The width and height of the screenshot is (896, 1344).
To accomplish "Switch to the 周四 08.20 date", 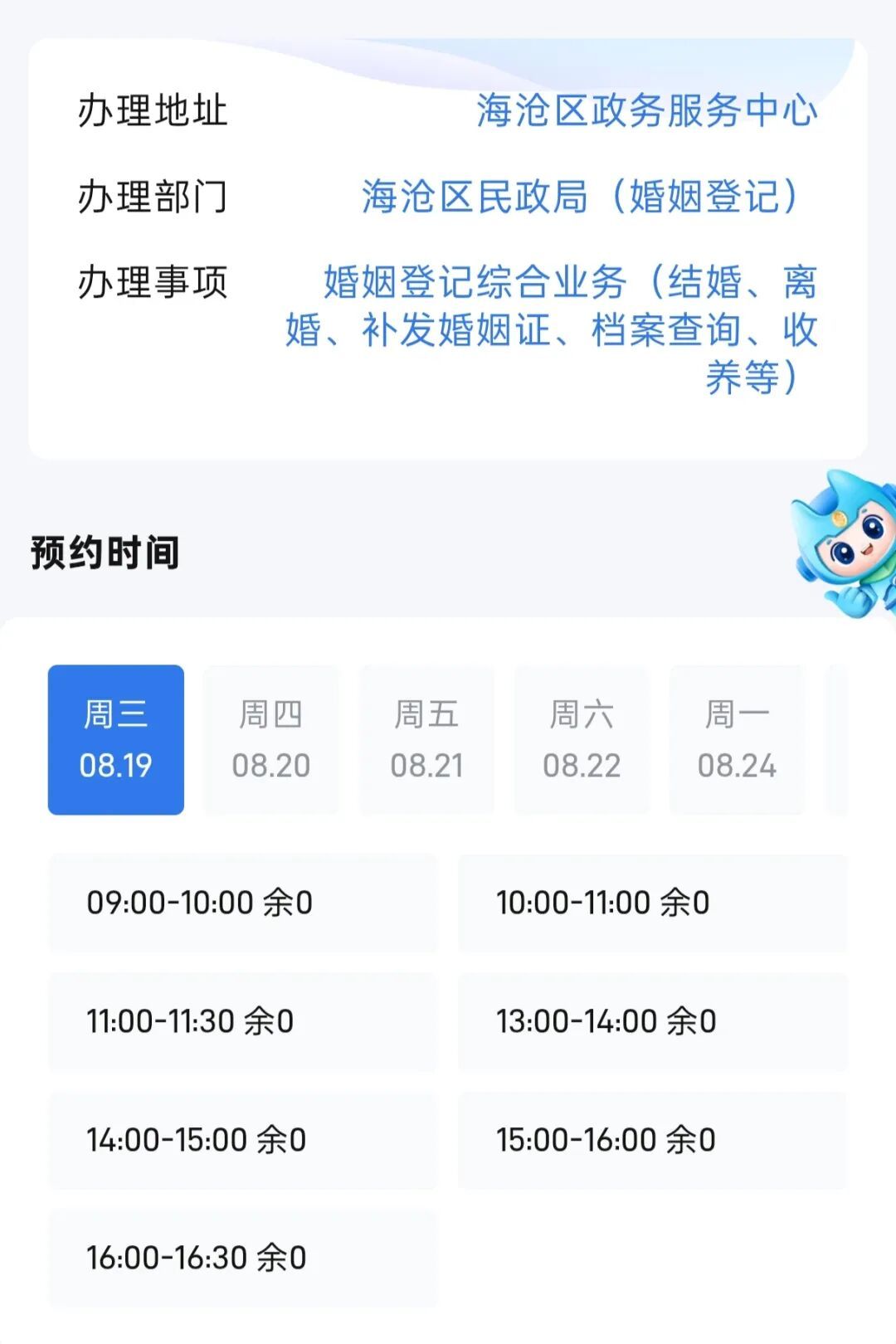I will click(x=271, y=739).
